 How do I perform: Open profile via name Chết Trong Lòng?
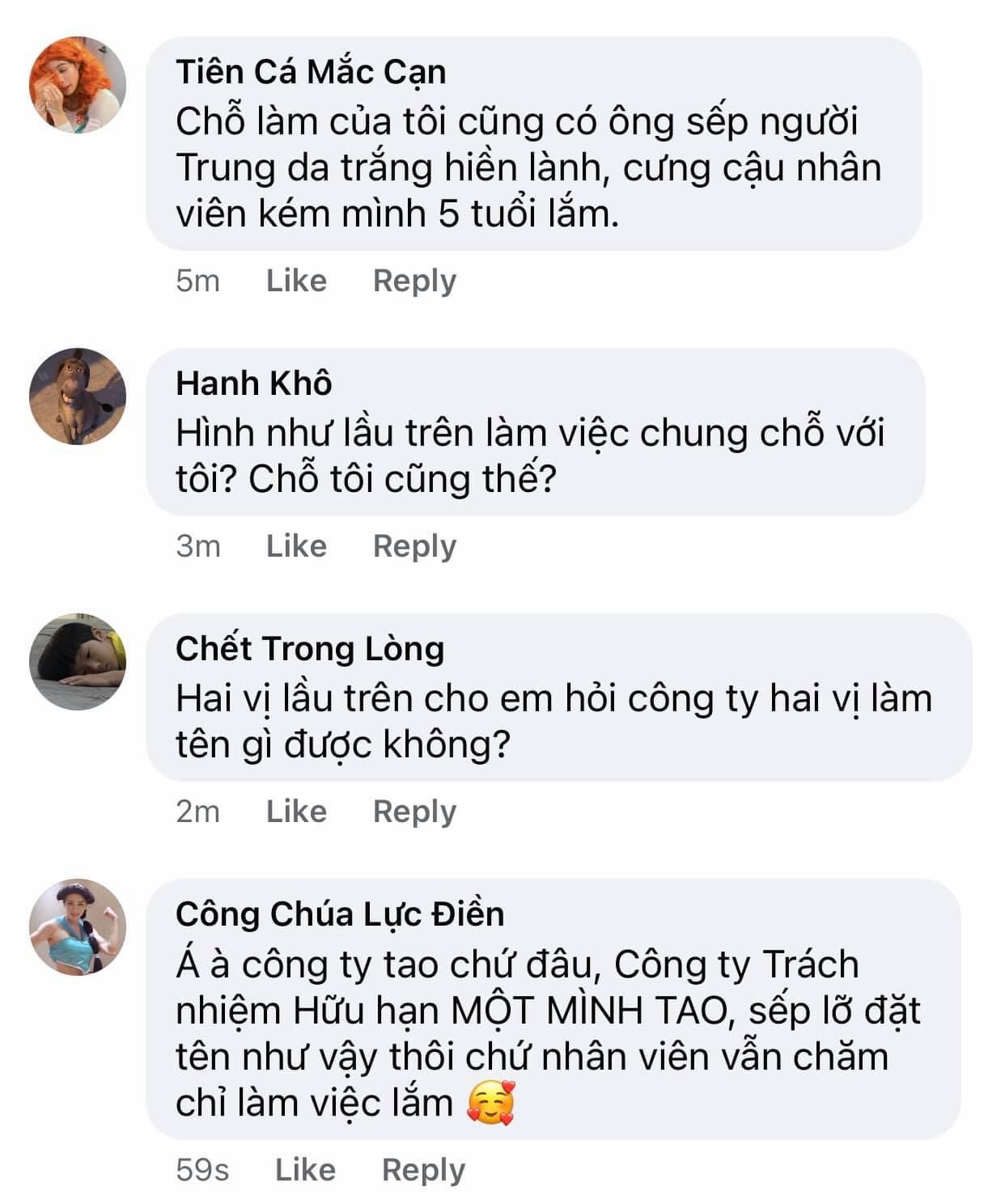point(310,649)
